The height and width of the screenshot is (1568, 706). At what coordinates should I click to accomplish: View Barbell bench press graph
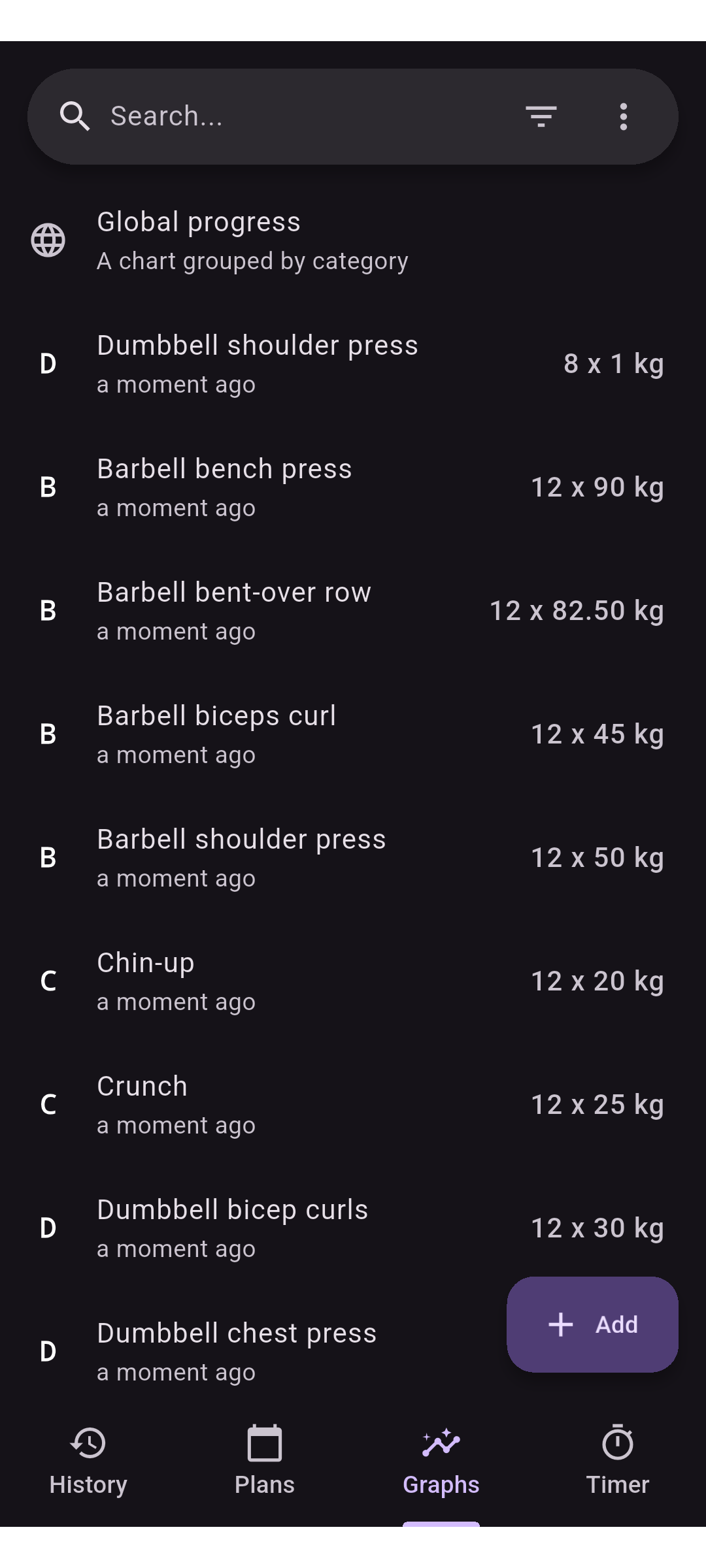[353, 487]
